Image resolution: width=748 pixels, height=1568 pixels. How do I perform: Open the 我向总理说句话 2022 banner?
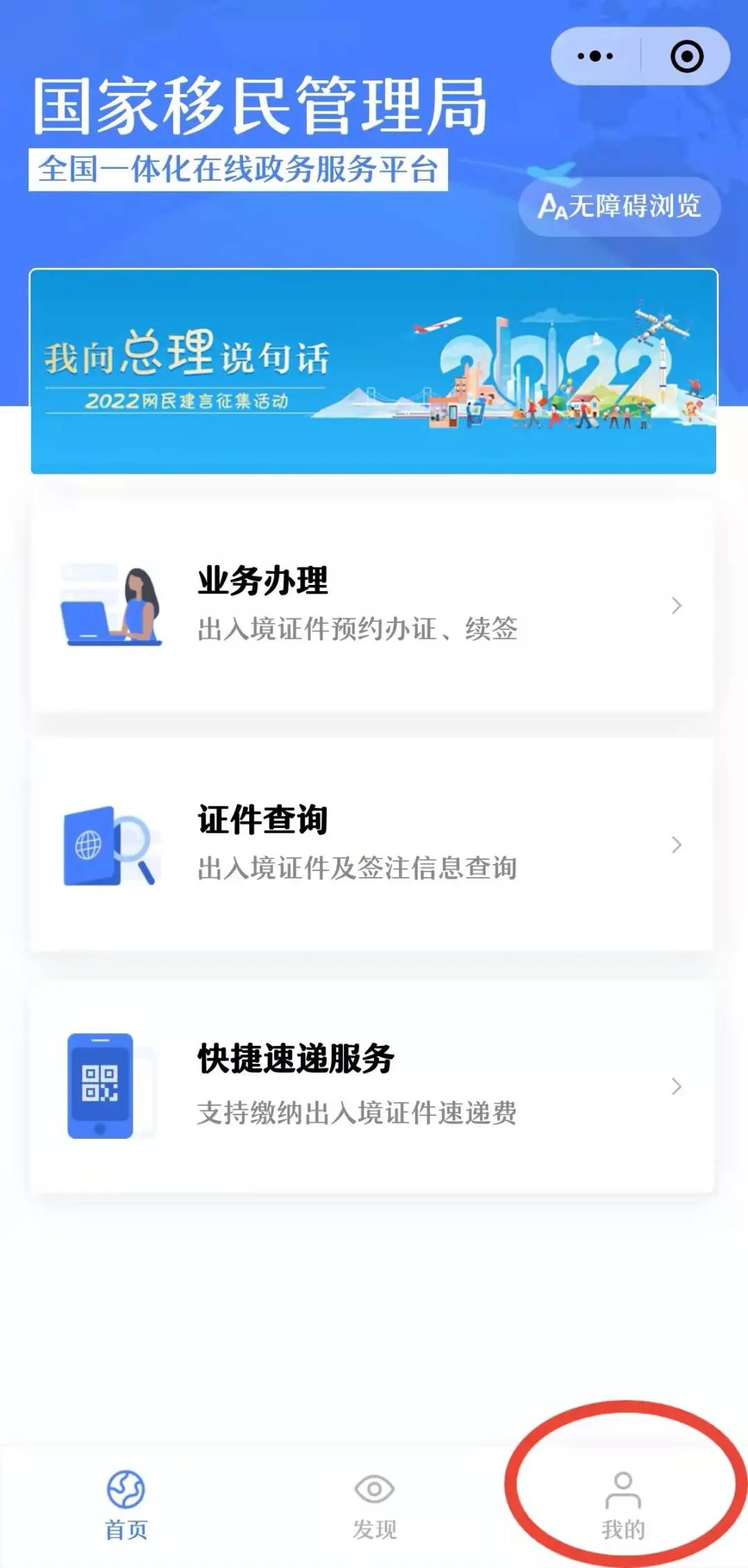tap(374, 368)
